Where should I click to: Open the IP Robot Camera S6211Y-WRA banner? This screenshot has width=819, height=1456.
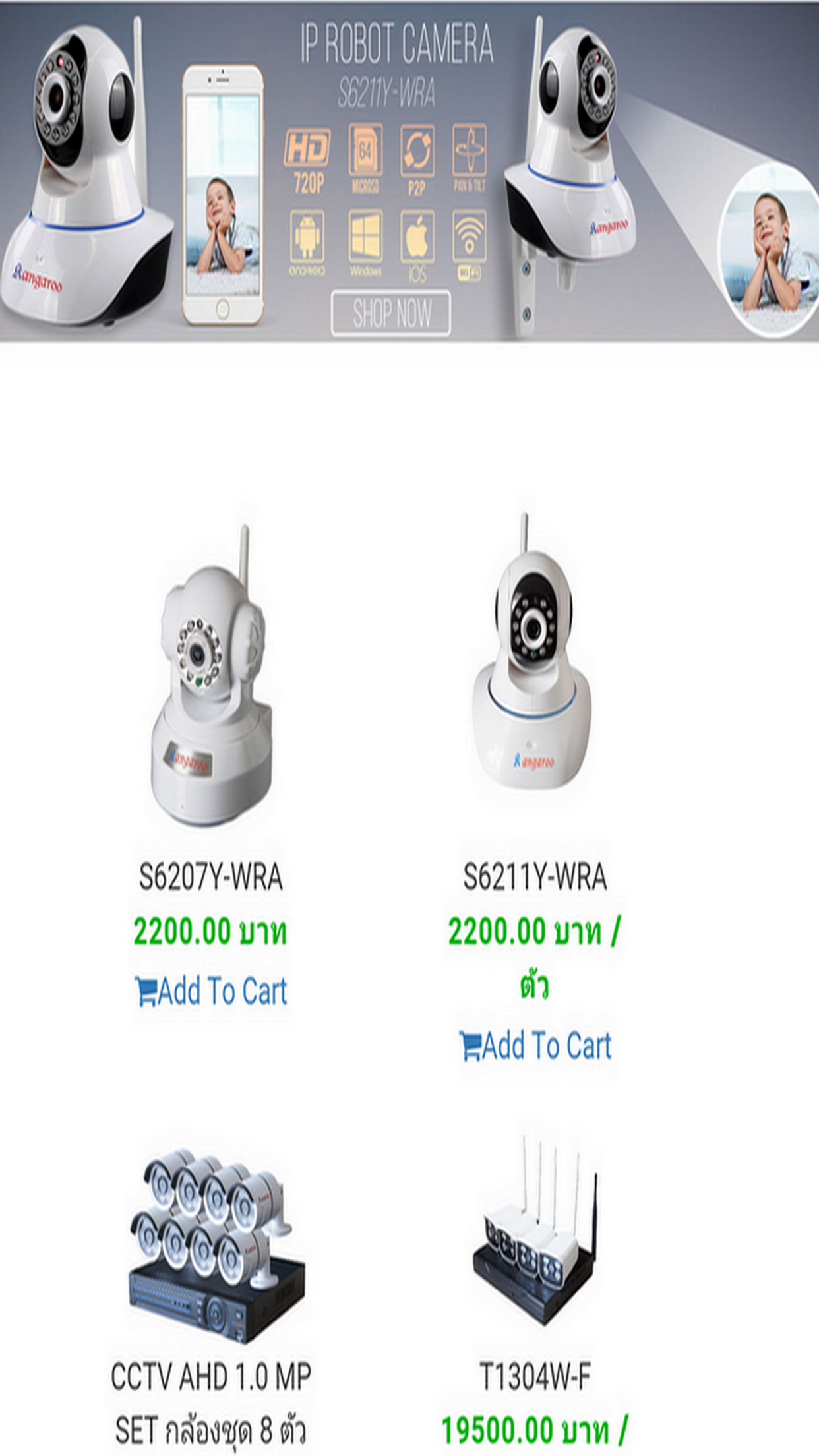pos(409,171)
